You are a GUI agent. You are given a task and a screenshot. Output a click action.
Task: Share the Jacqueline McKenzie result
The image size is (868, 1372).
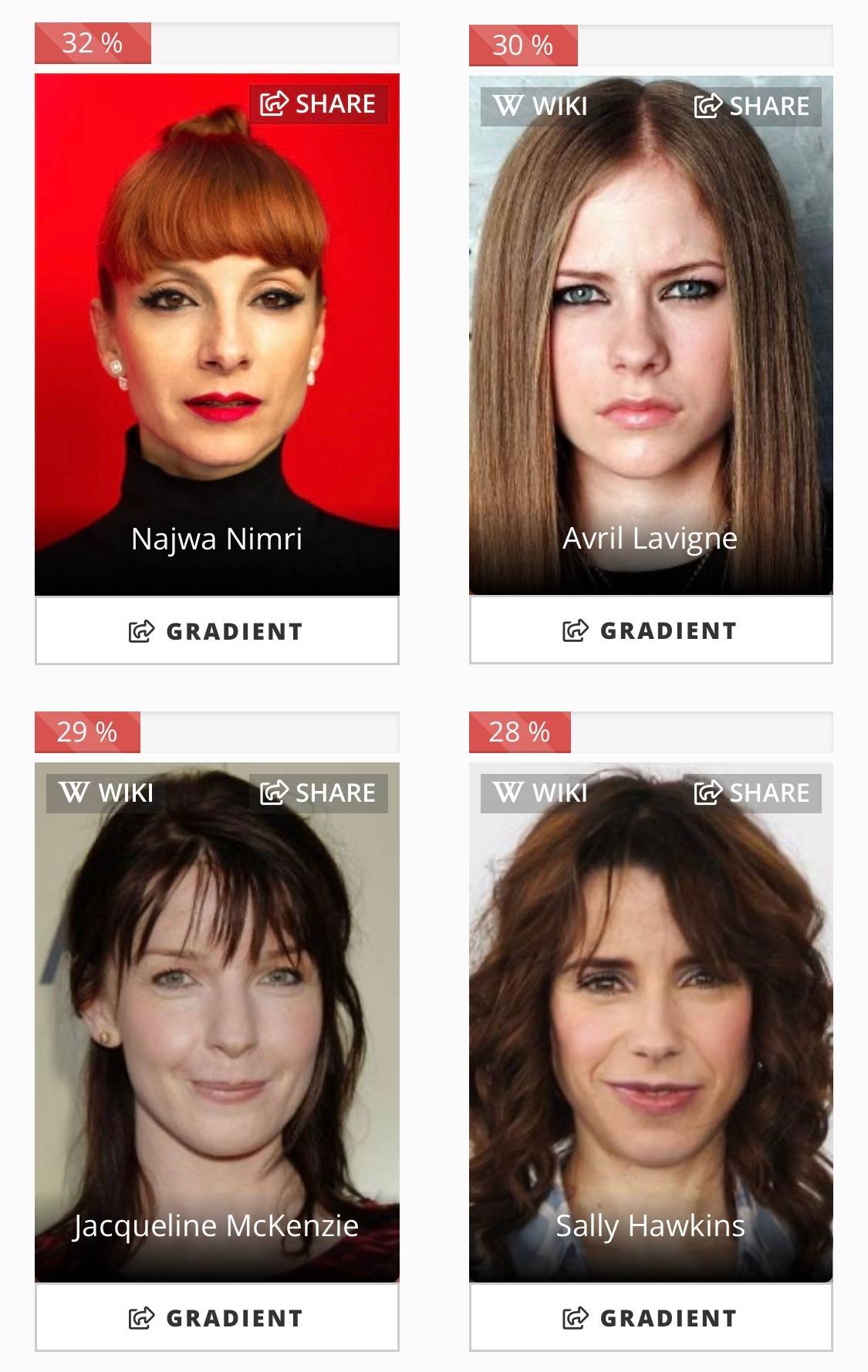pyautogui.click(x=318, y=792)
